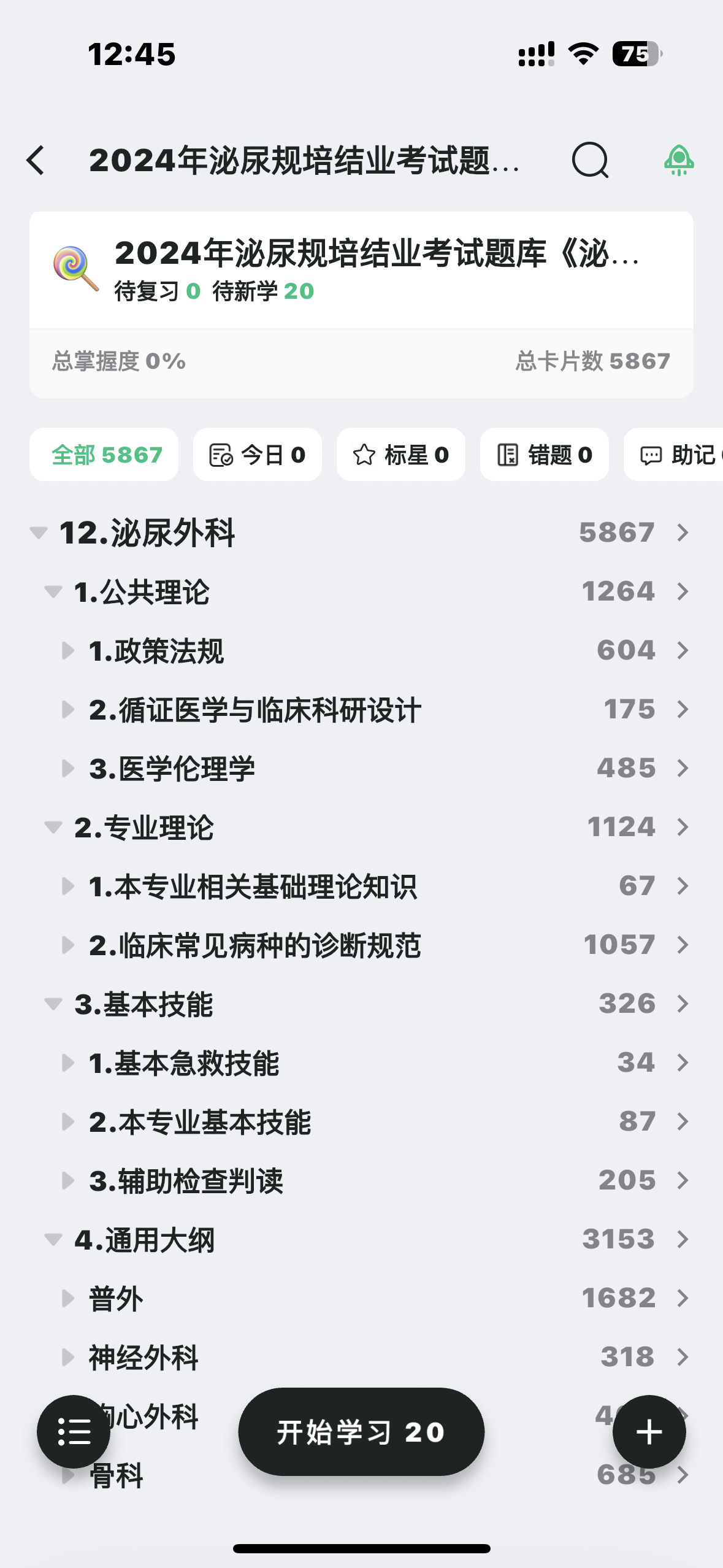The width and height of the screenshot is (723, 1568).
Task: Show 标星 starred cards
Action: click(401, 455)
